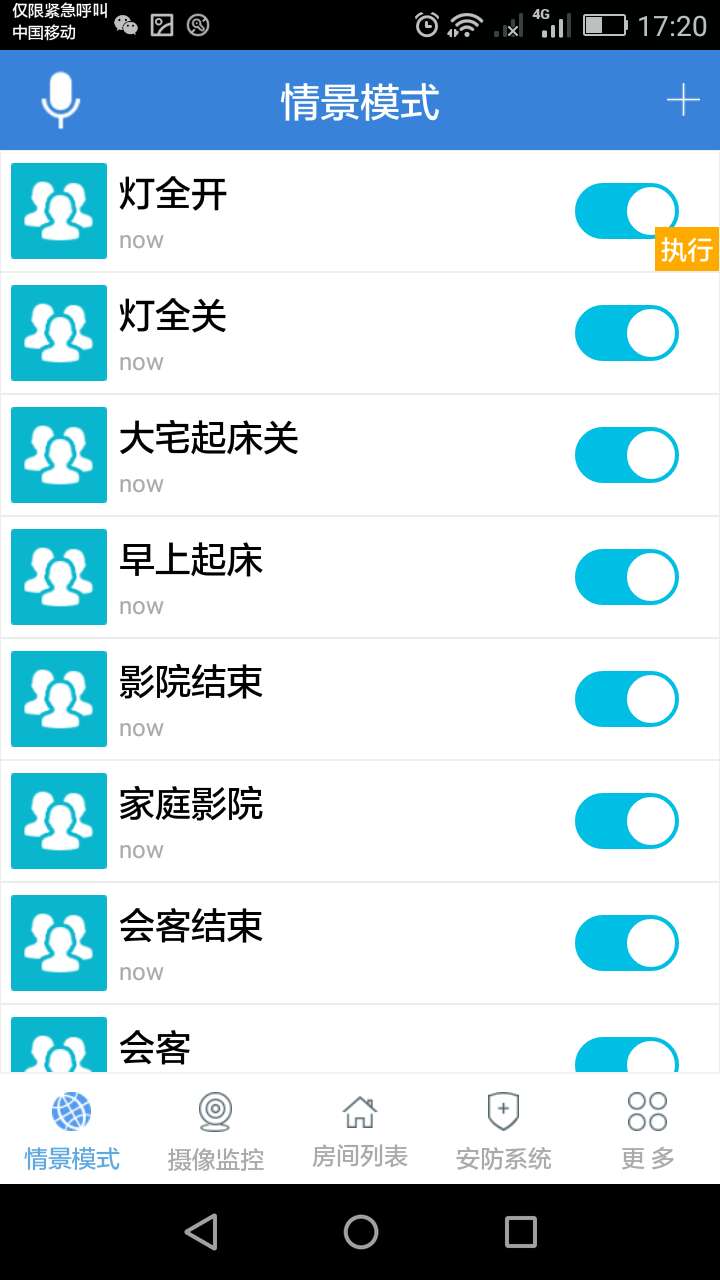Viewport: 720px width, 1280px height.
Task: Open 更多 more options icon
Action: [647, 1110]
